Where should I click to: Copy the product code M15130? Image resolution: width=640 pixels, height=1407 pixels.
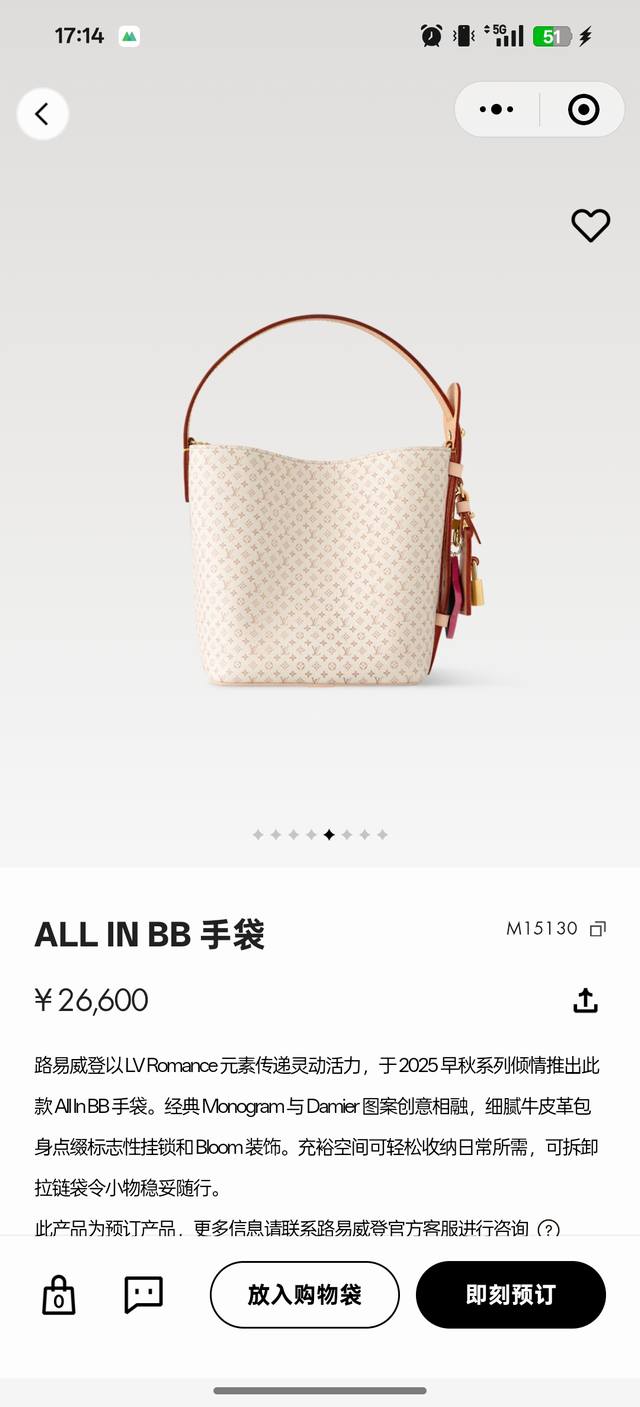(x=597, y=929)
